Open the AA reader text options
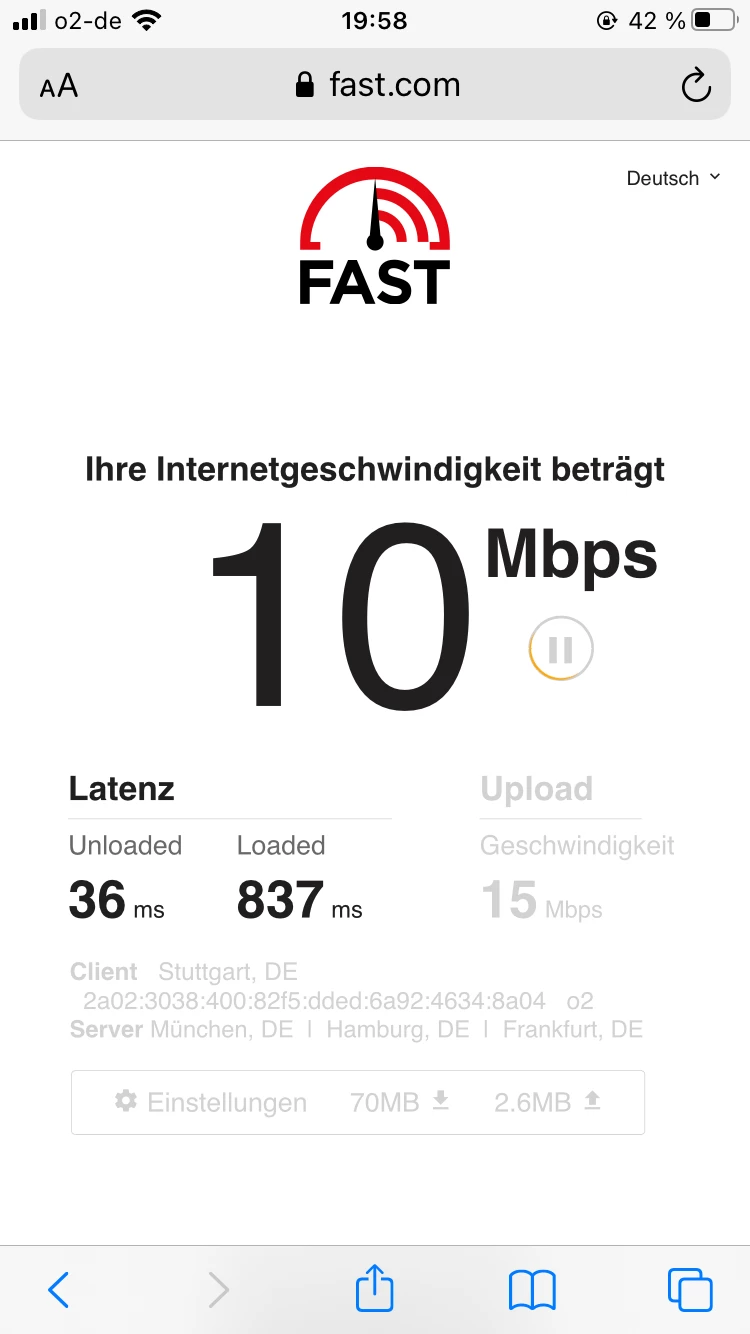This screenshot has width=750, height=1334. click(59, 86)
